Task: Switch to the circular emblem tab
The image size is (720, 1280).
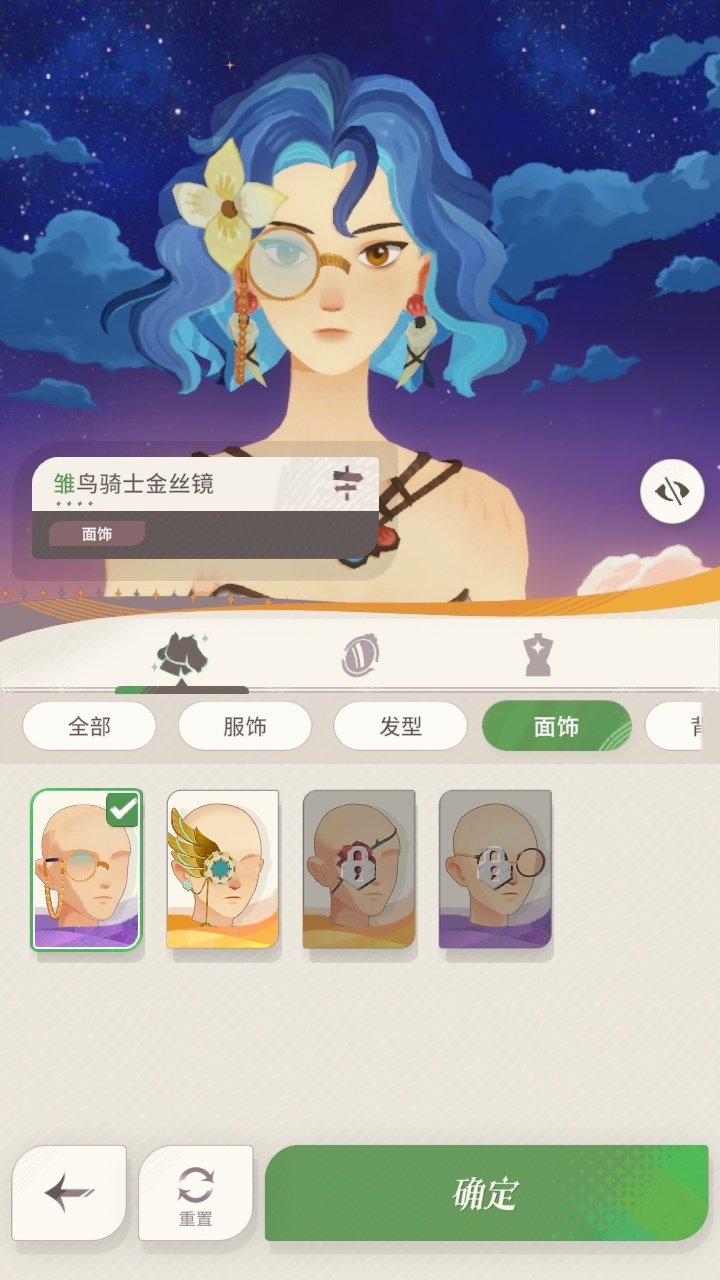Action: pyautogui.click(x=359, y=656)
